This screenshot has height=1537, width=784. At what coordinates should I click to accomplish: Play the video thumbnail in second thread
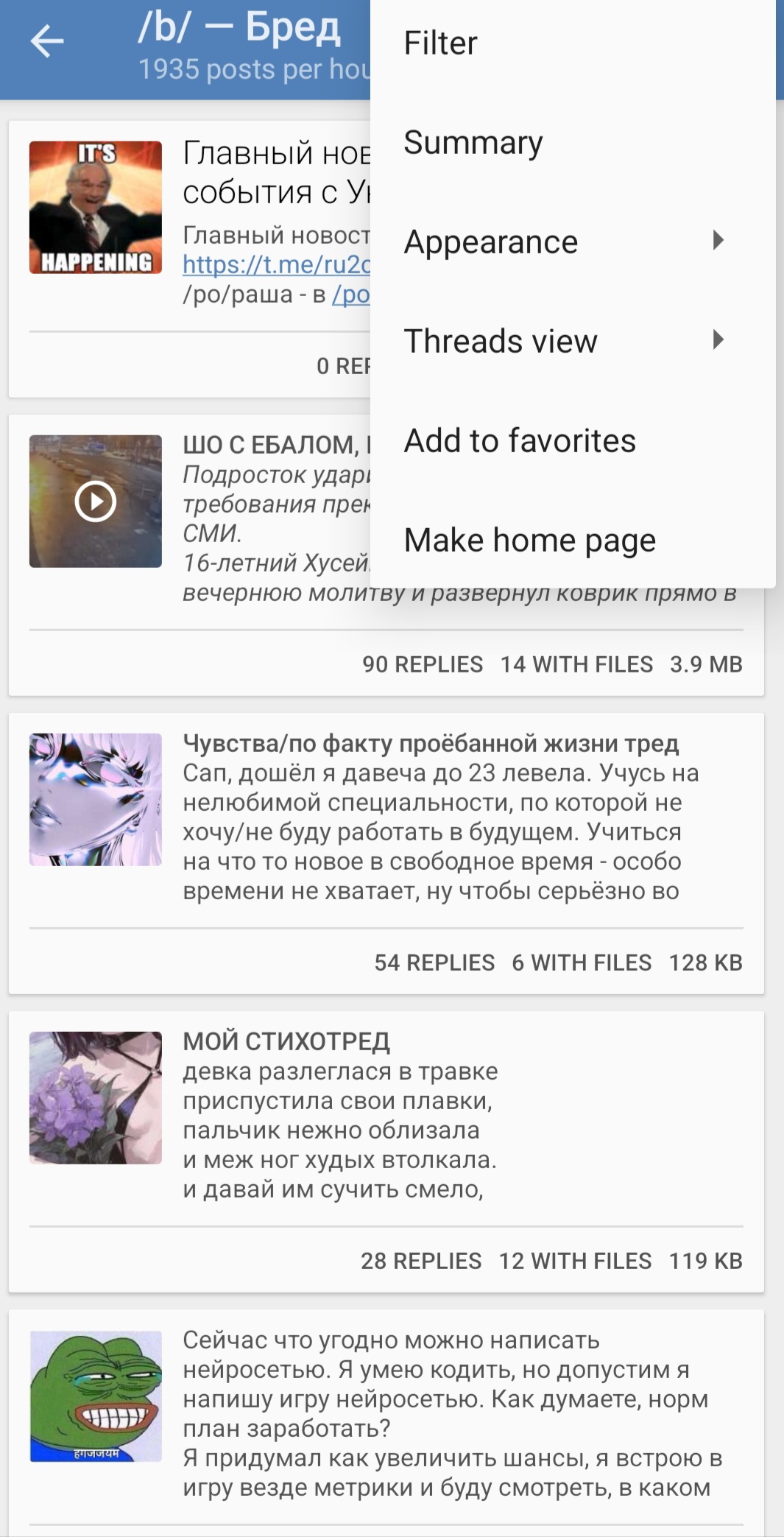click(96, 502)
